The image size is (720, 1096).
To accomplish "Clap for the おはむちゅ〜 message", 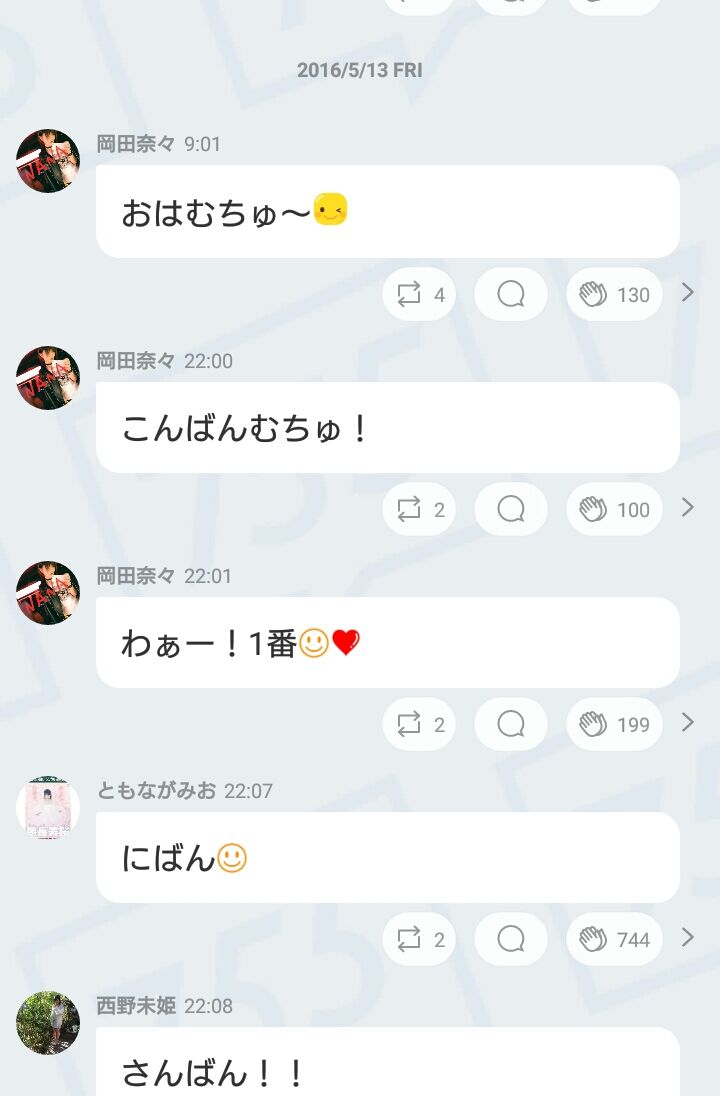I will [614, 294].
